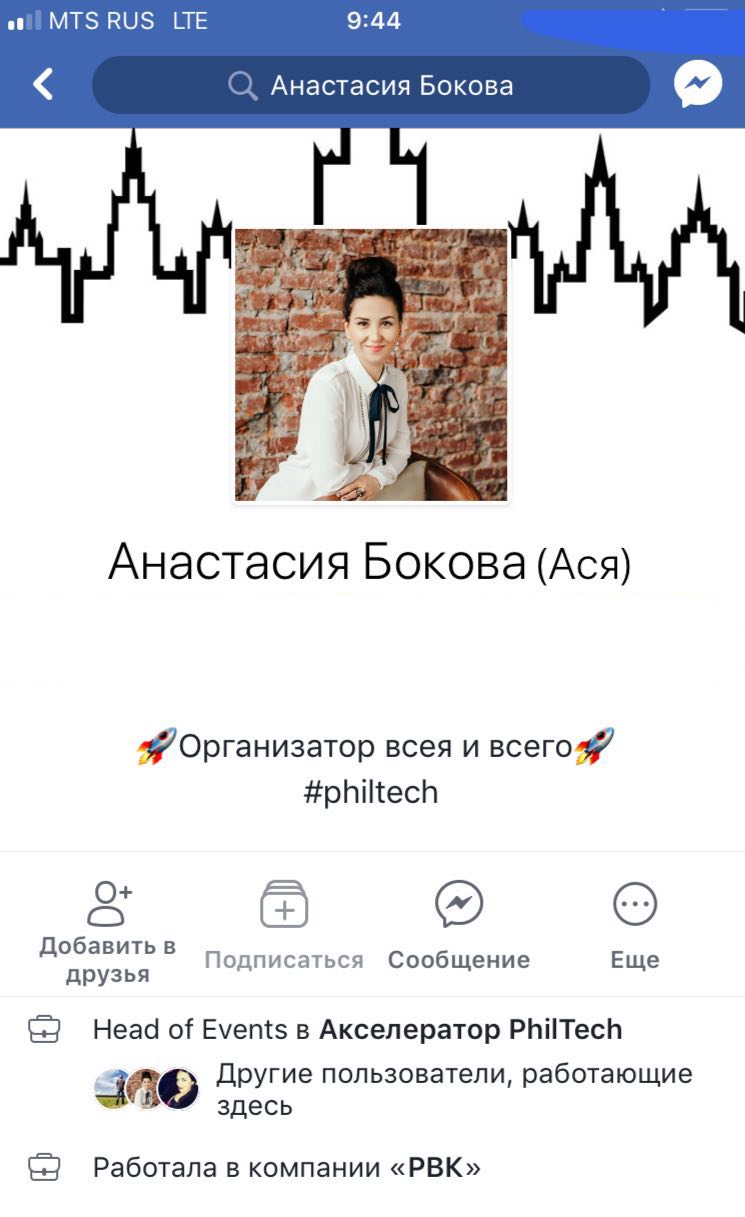The image size is (745, 1217).
Task: Open the #philtech hashtag
Action: (x=371, y=792)
